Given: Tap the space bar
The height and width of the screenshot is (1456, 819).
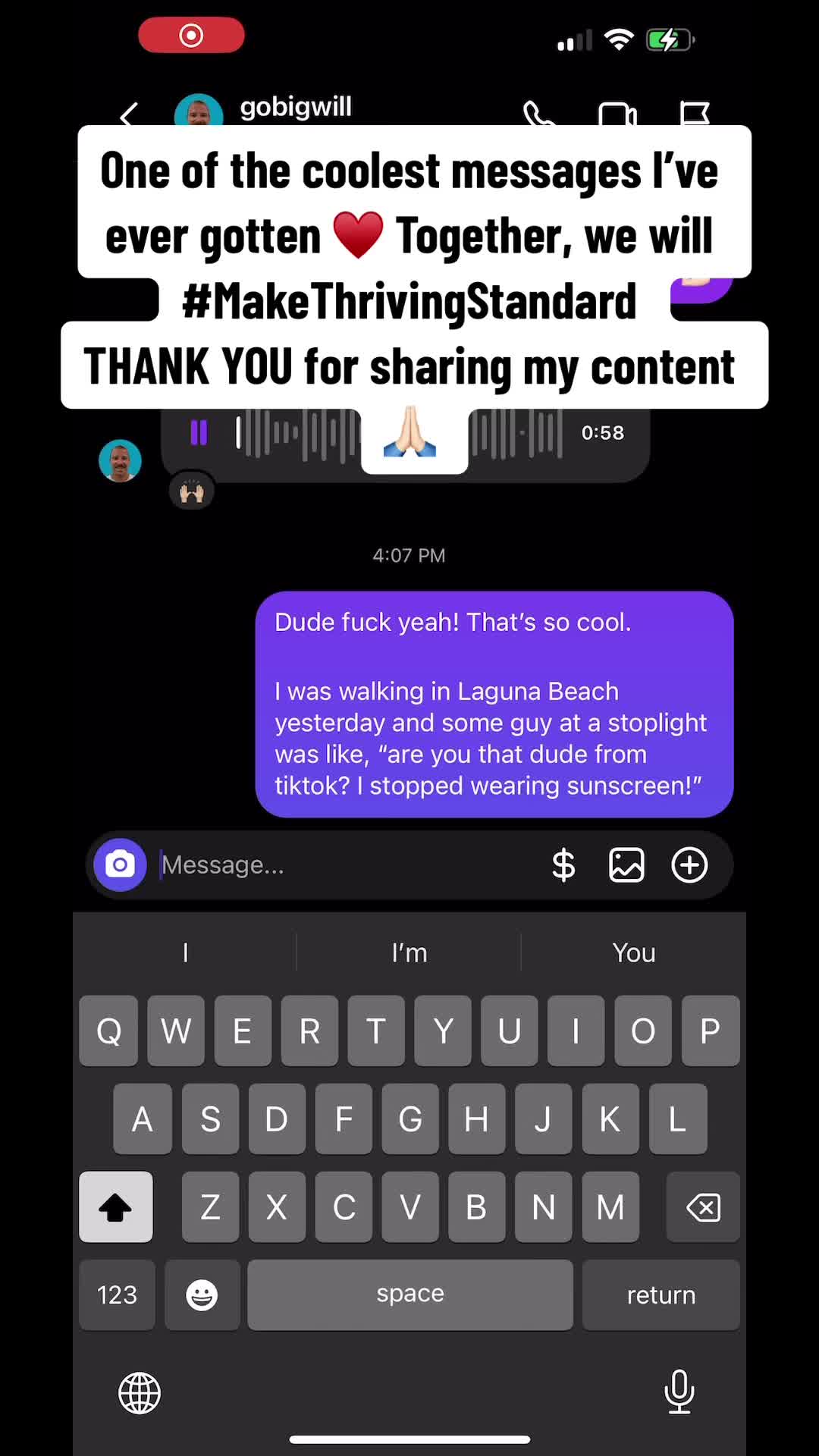Looking at the screenshot, I should 409,1294.
